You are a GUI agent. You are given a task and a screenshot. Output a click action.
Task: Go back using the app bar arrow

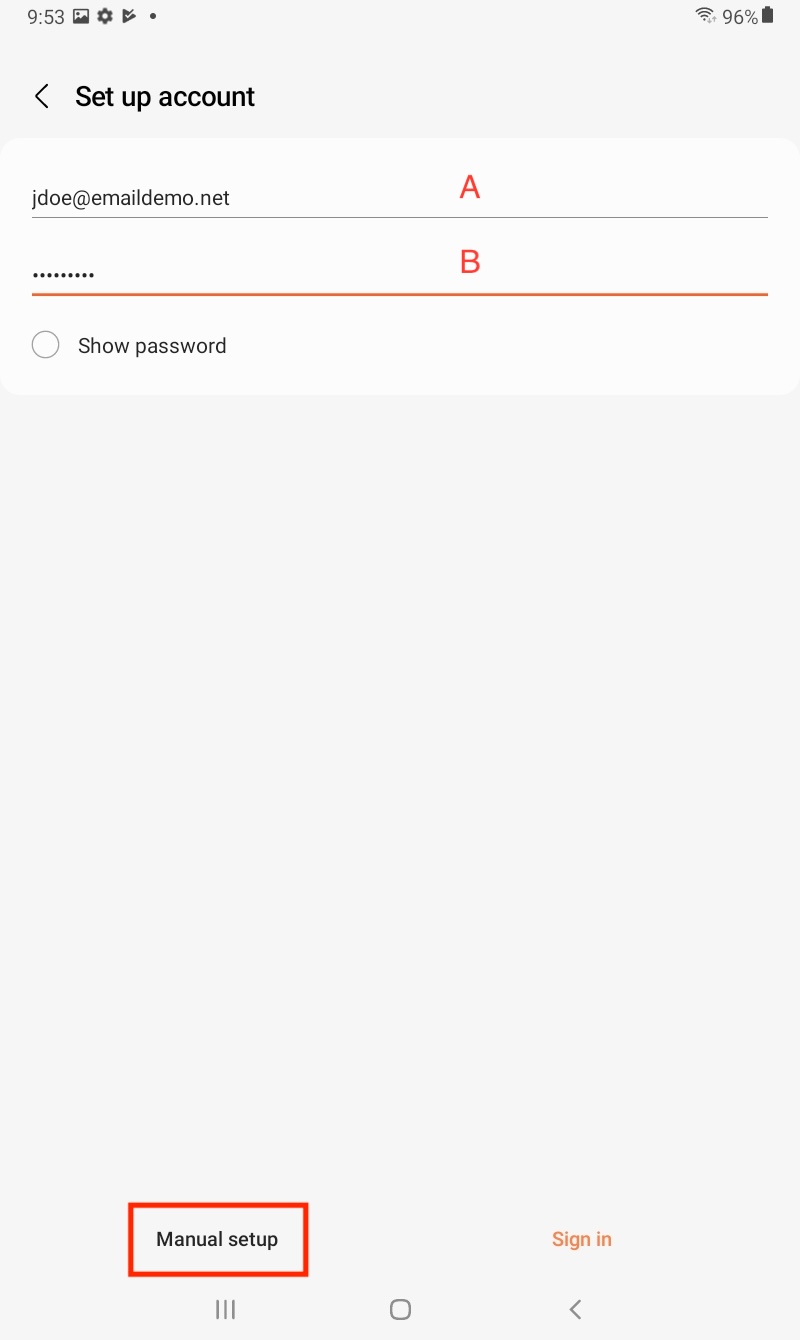42,97
